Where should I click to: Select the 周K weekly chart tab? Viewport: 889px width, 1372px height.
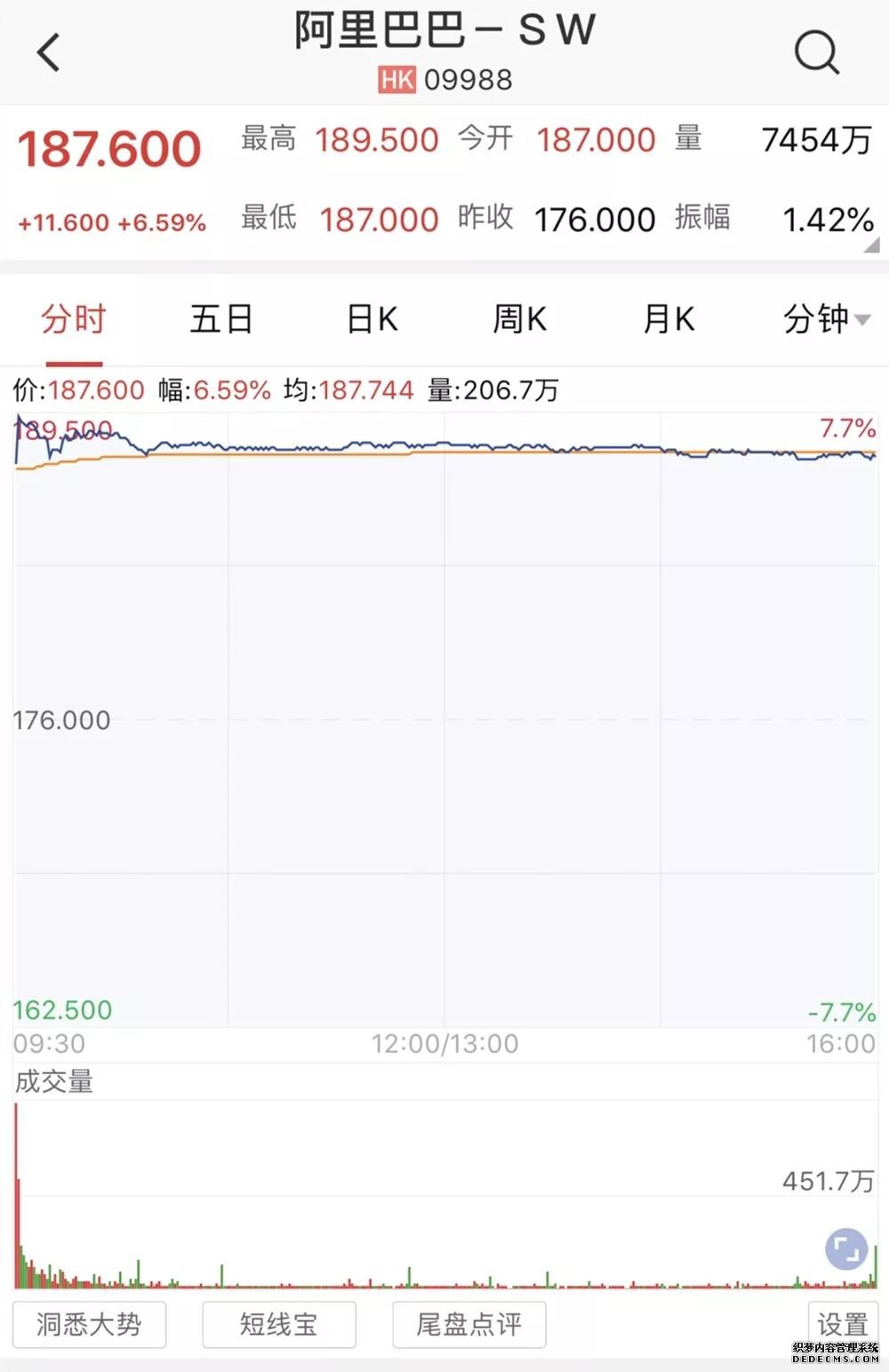point(520,318)
